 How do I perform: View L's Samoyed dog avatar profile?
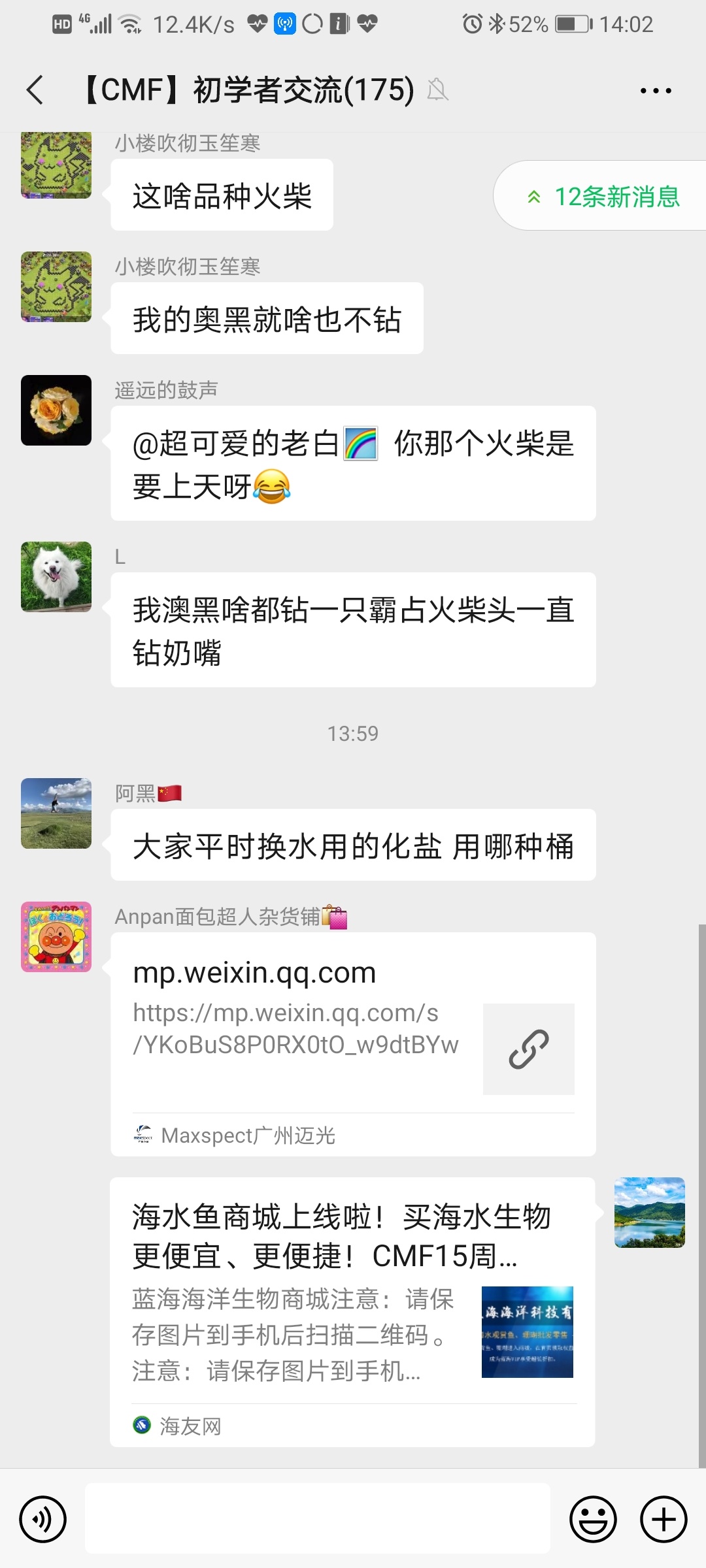(x=56, y=576)
